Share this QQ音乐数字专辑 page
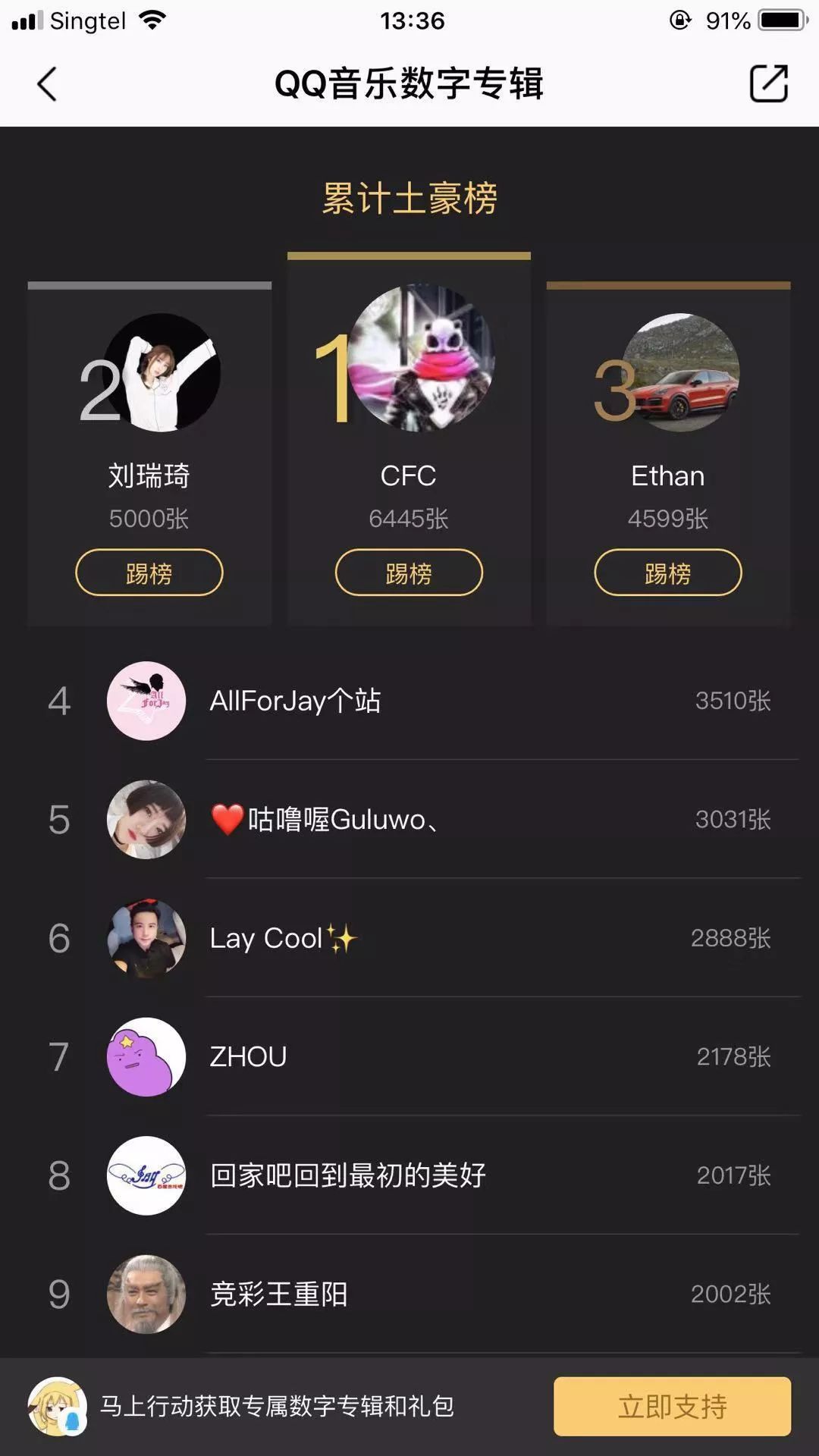Viewport: 819px width, 1456px height. [x=768, y=83]
